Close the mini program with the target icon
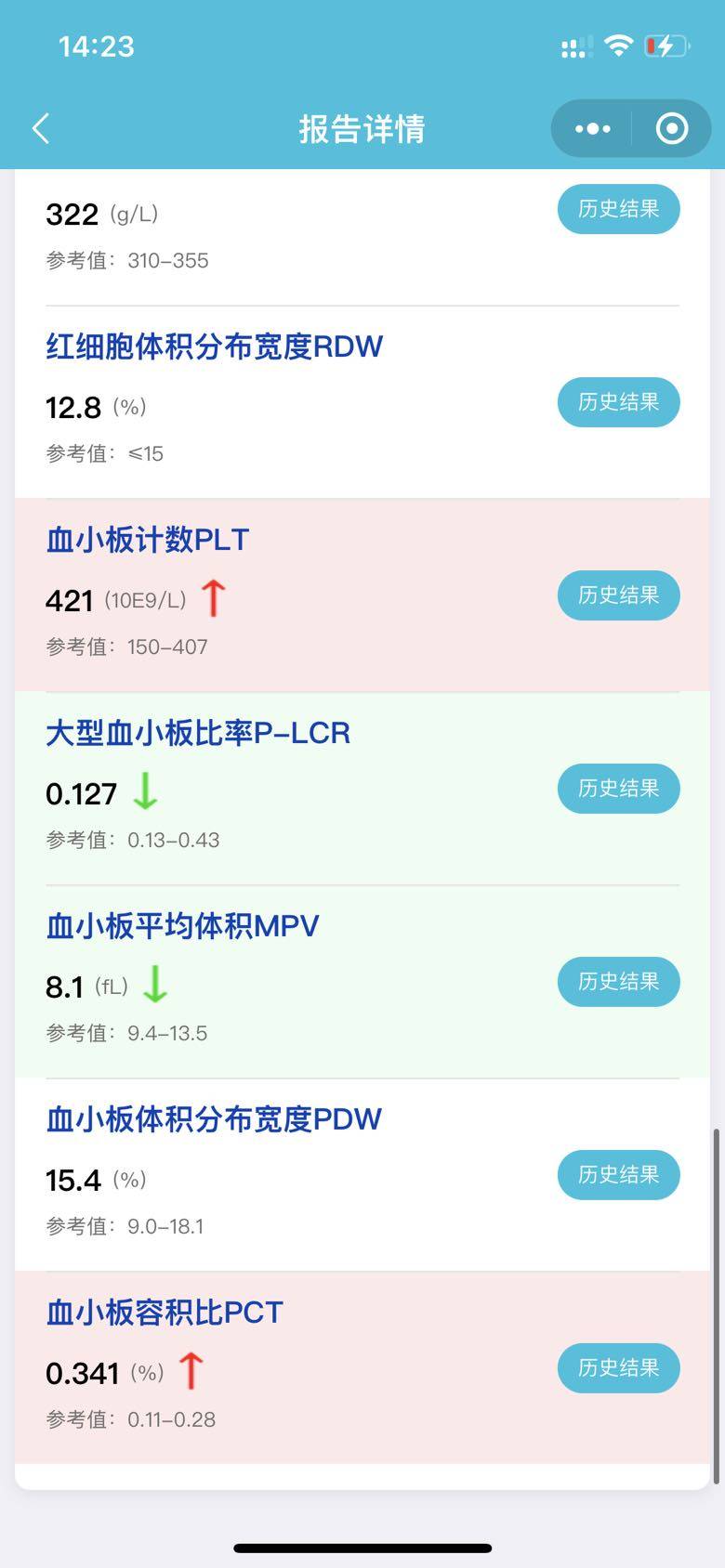Viewport: 725px width, 1568px height. [671, 128]
